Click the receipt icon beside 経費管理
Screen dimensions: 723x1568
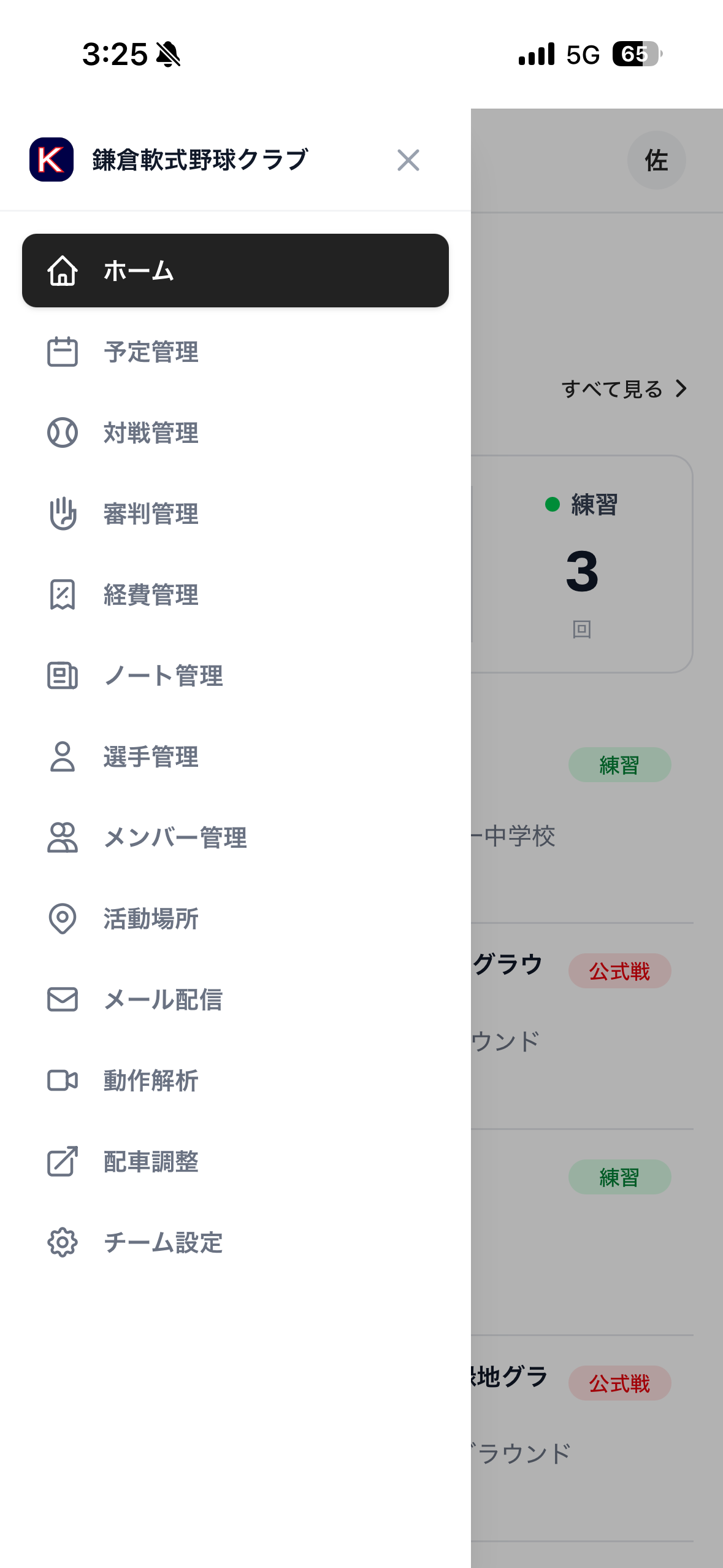click(x=61, y=595)
